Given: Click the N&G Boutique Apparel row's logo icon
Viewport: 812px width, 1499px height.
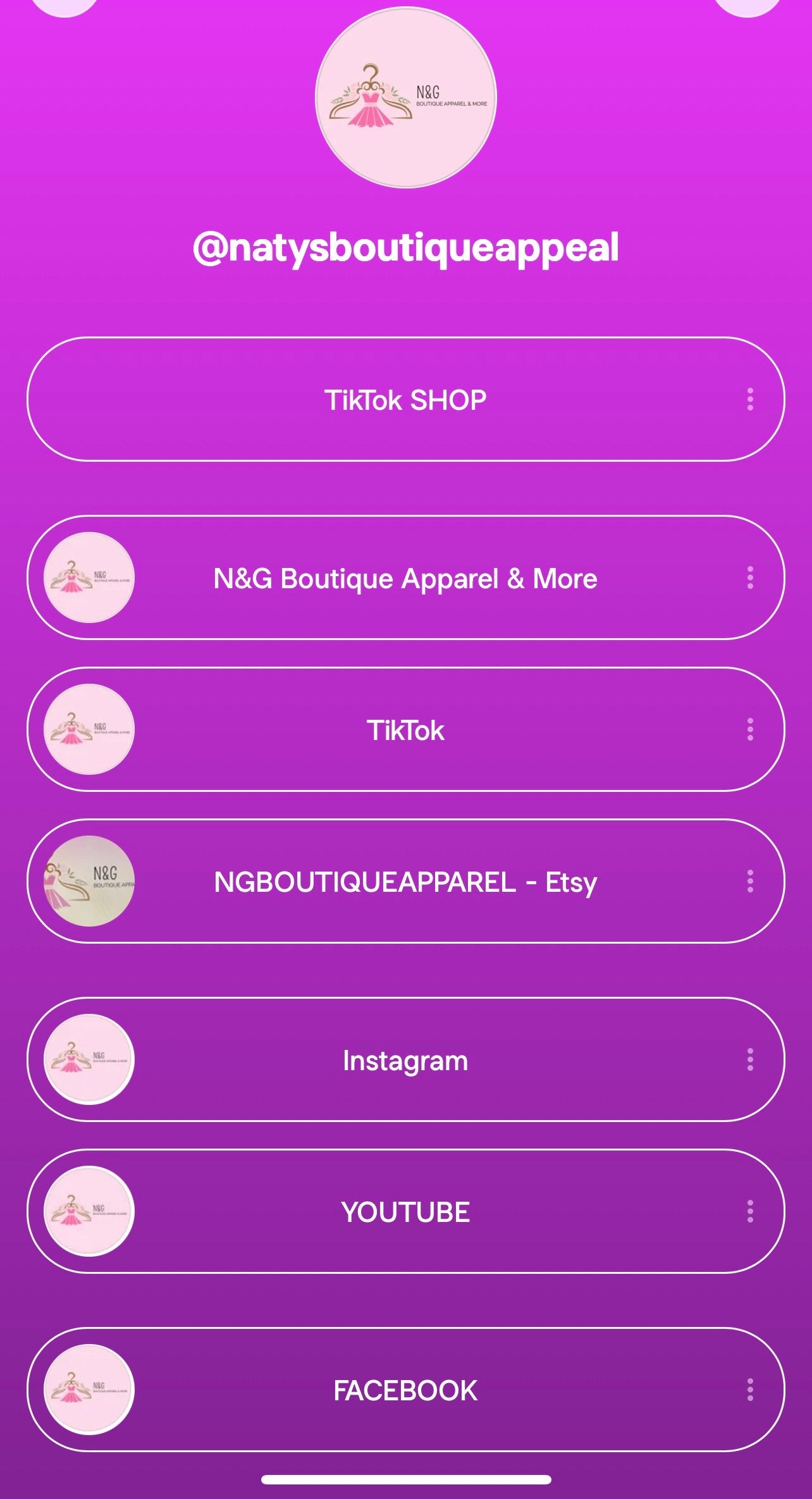Looking at the screenshot, I should pyautogui.click(x=87, y=577).
